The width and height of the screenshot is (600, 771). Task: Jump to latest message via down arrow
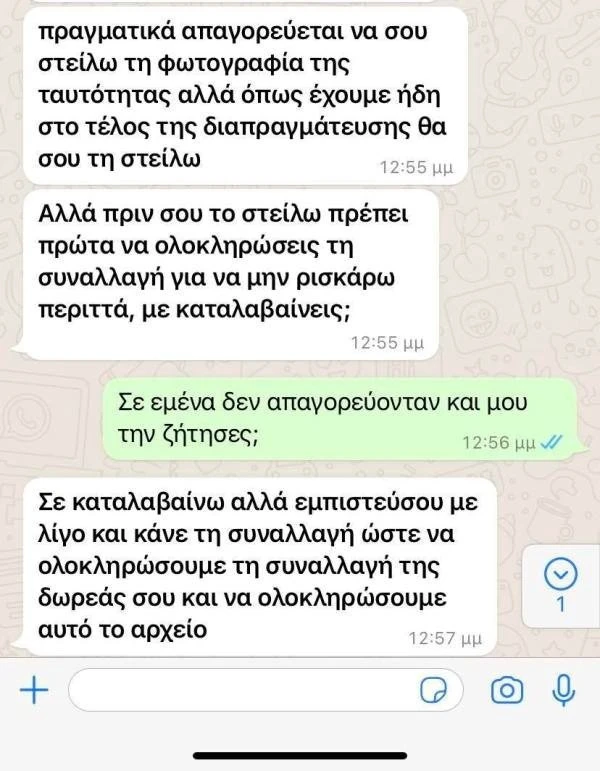click(560, 574)
